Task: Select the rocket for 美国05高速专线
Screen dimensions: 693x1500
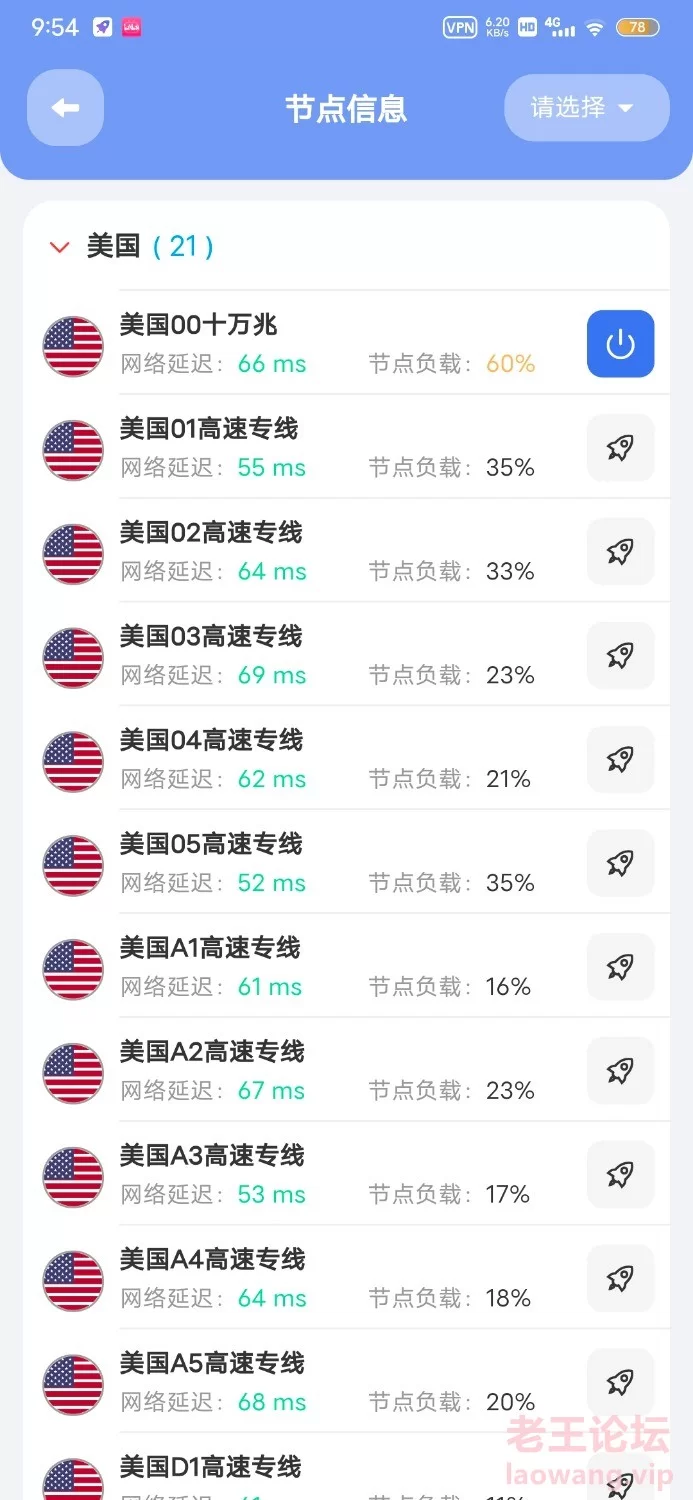Action: 620,864
